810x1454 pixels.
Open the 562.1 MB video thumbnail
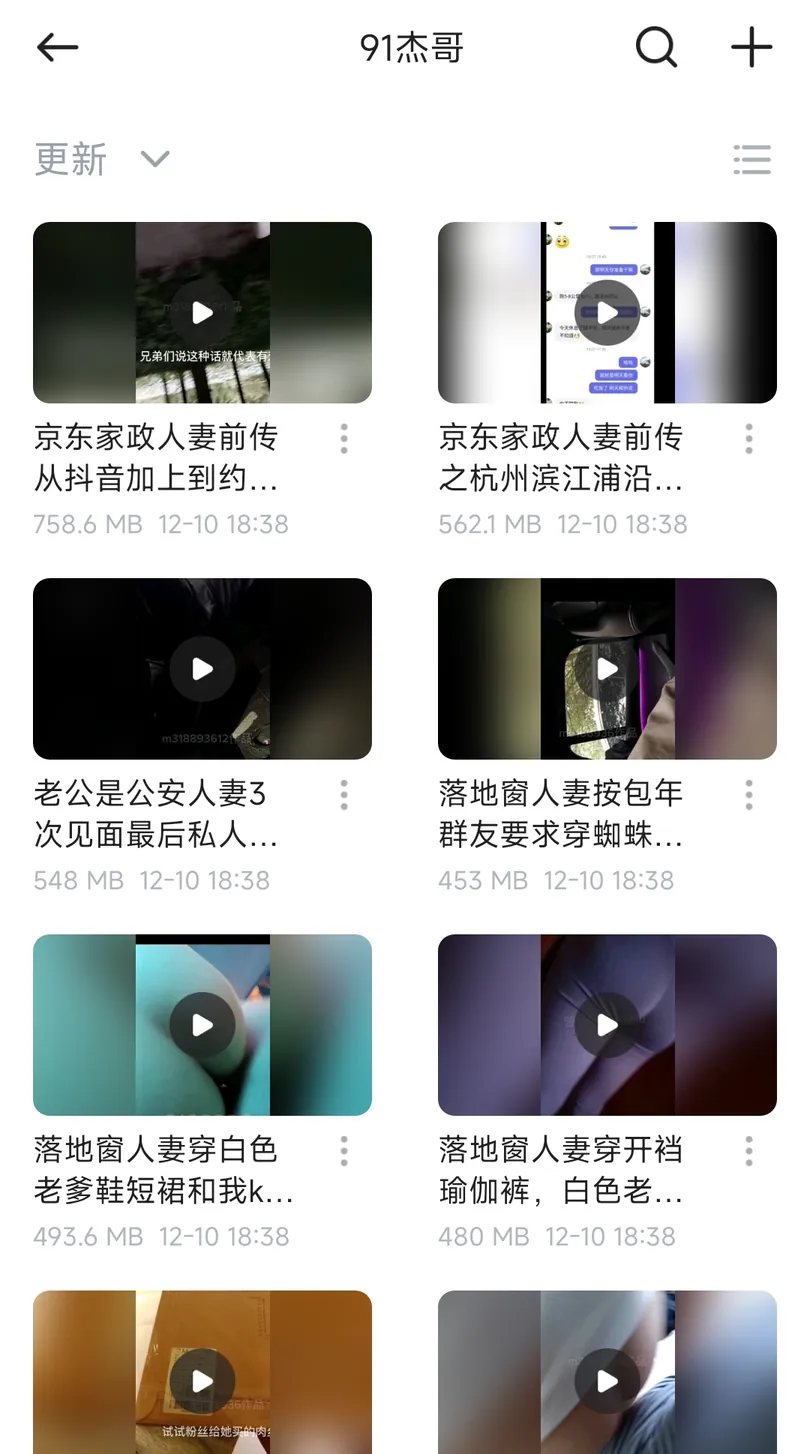[607, 313]
